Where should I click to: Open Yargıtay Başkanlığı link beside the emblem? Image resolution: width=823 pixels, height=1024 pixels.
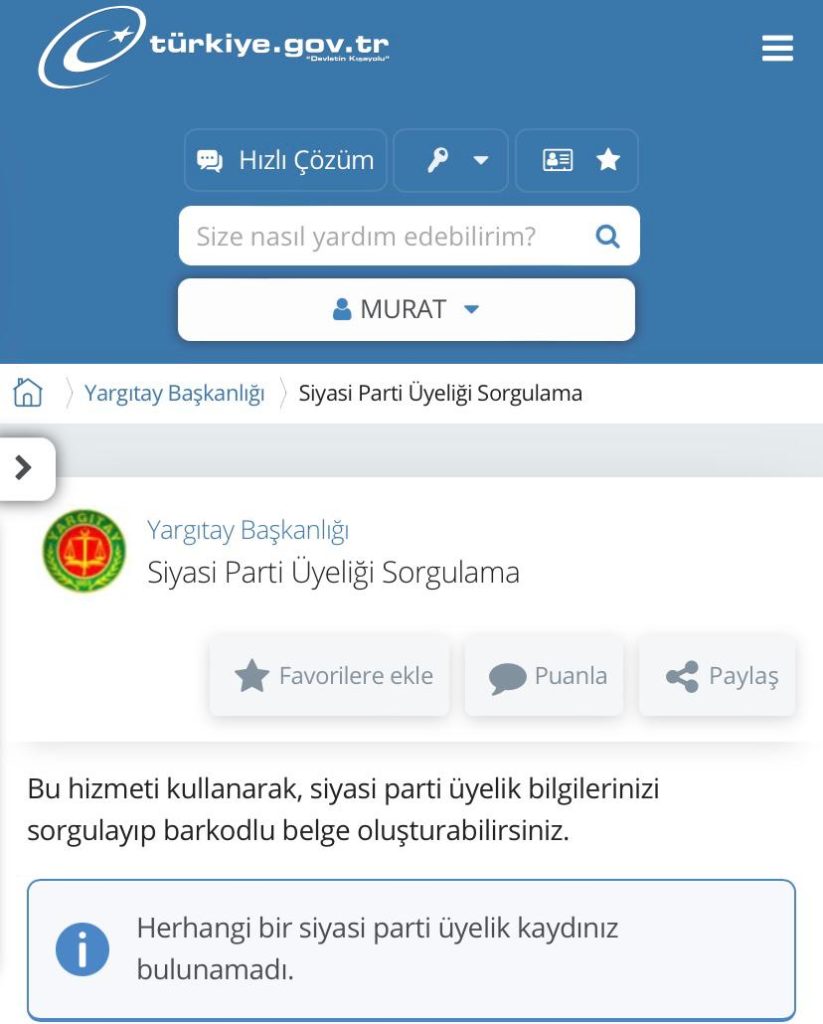click(x=247, y=530)
